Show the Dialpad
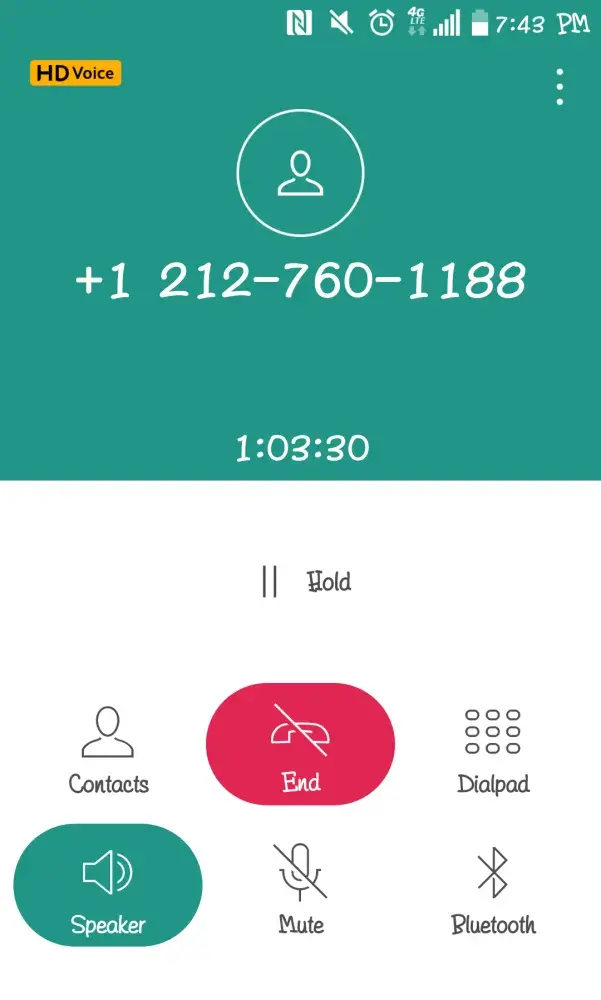 coord(493,750)
